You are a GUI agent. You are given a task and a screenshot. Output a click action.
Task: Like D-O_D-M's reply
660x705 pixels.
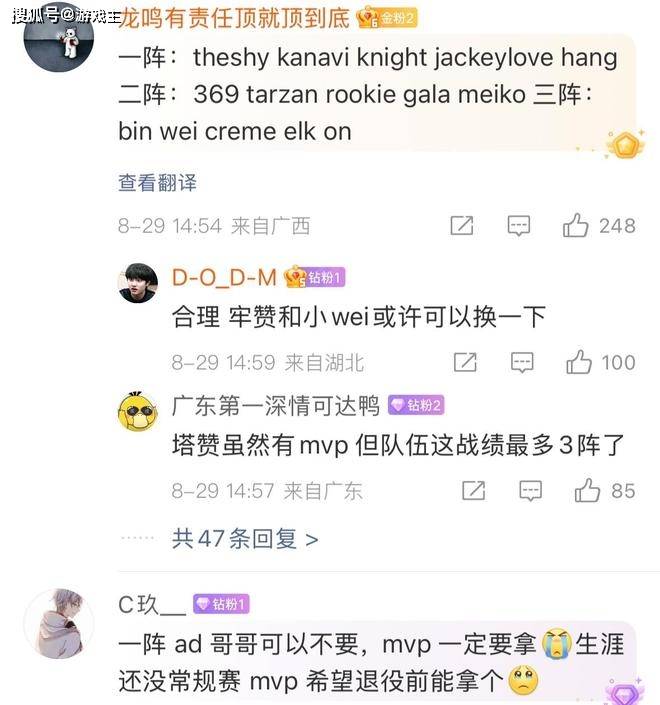[x=579, y=362]
